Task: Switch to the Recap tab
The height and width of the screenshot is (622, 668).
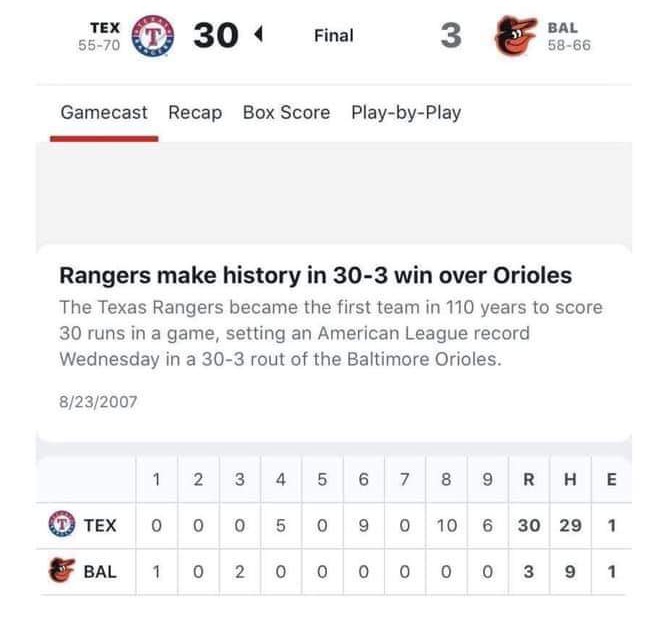Action: tap(195, 113)
